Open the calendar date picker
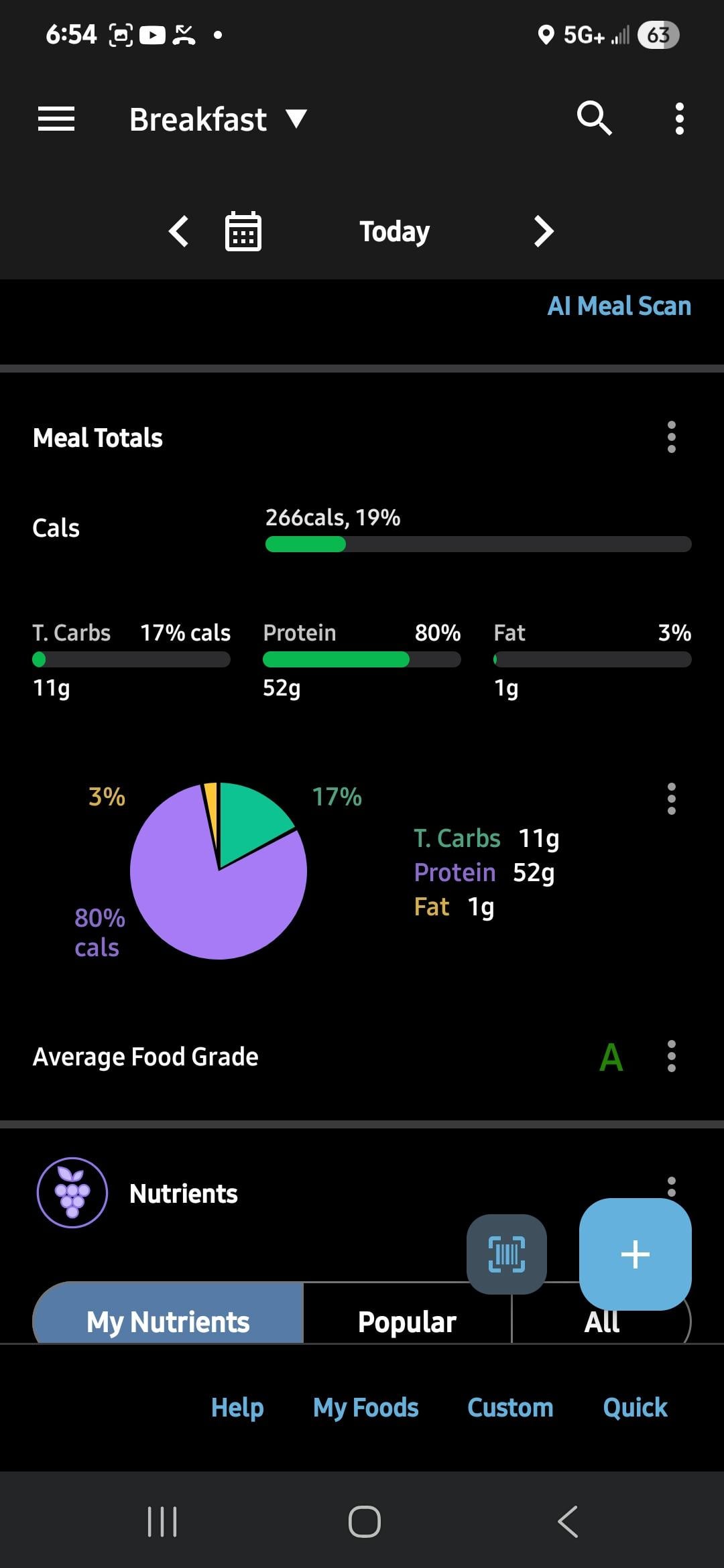Image resolution: width=724 pixels, height=1568 pixels. [243, 232]
